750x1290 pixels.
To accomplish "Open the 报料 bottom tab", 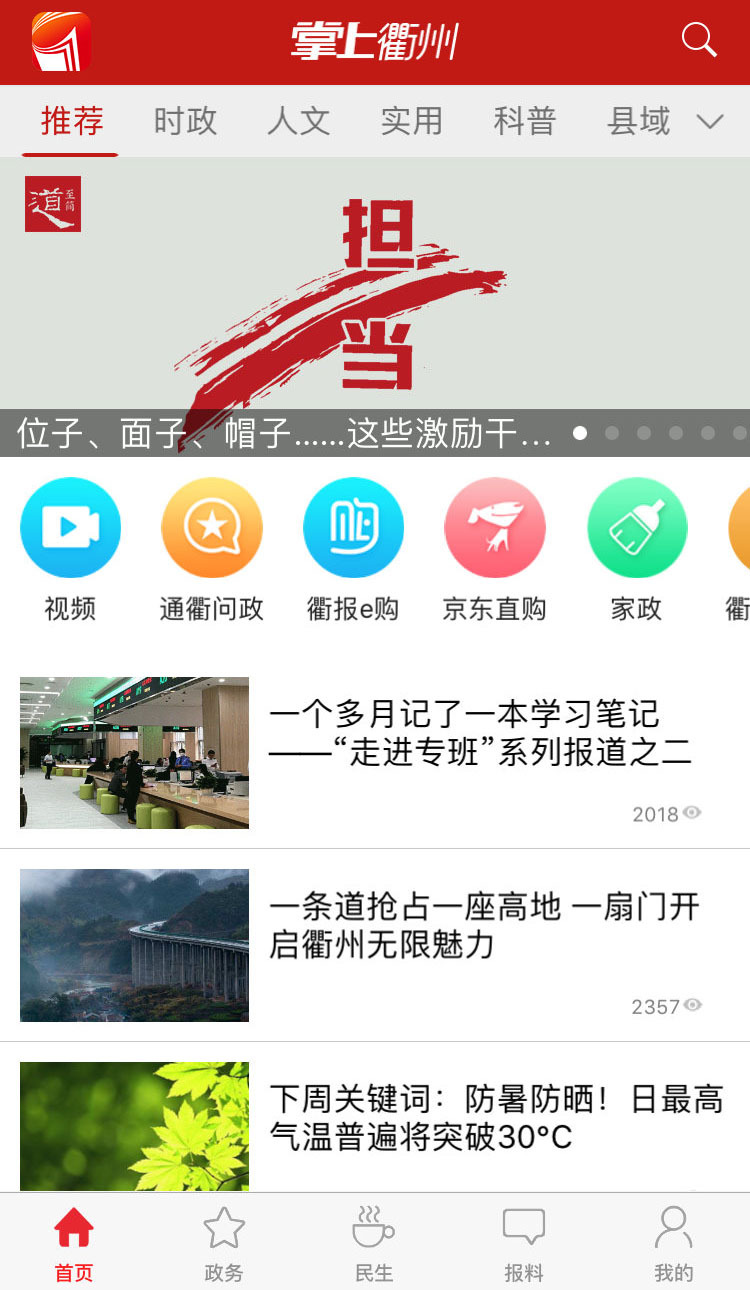I will [524, 1243].
